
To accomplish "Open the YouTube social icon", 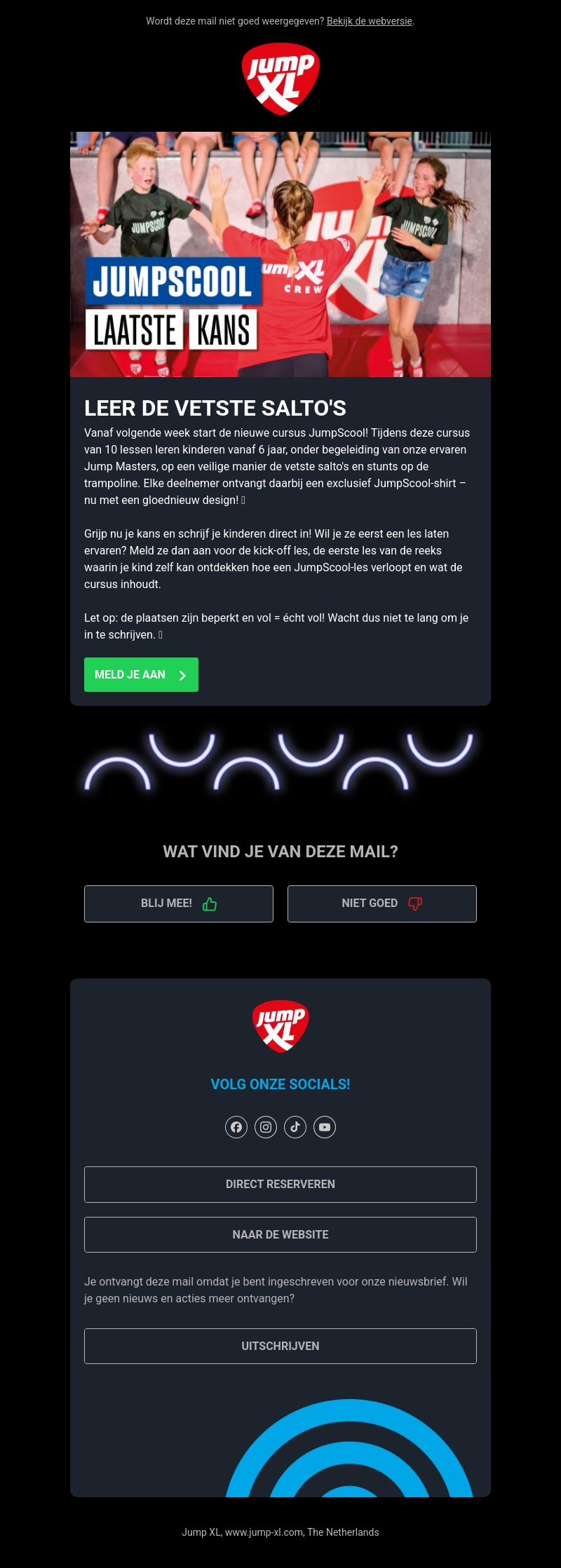I will click(x=325, y=1127).
